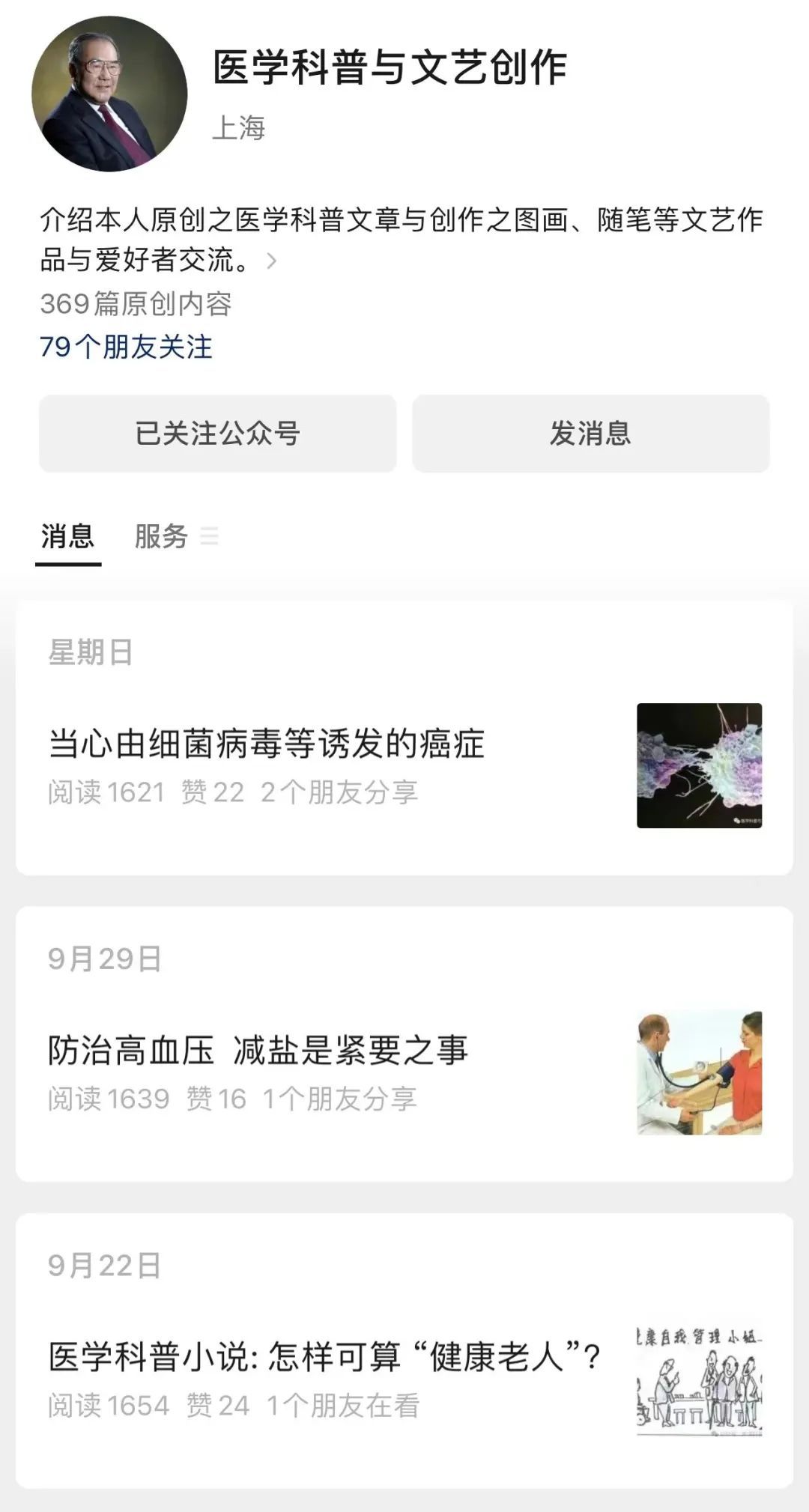
Task: Tap the 已关注公众号 button
Action: click(217, 434)
